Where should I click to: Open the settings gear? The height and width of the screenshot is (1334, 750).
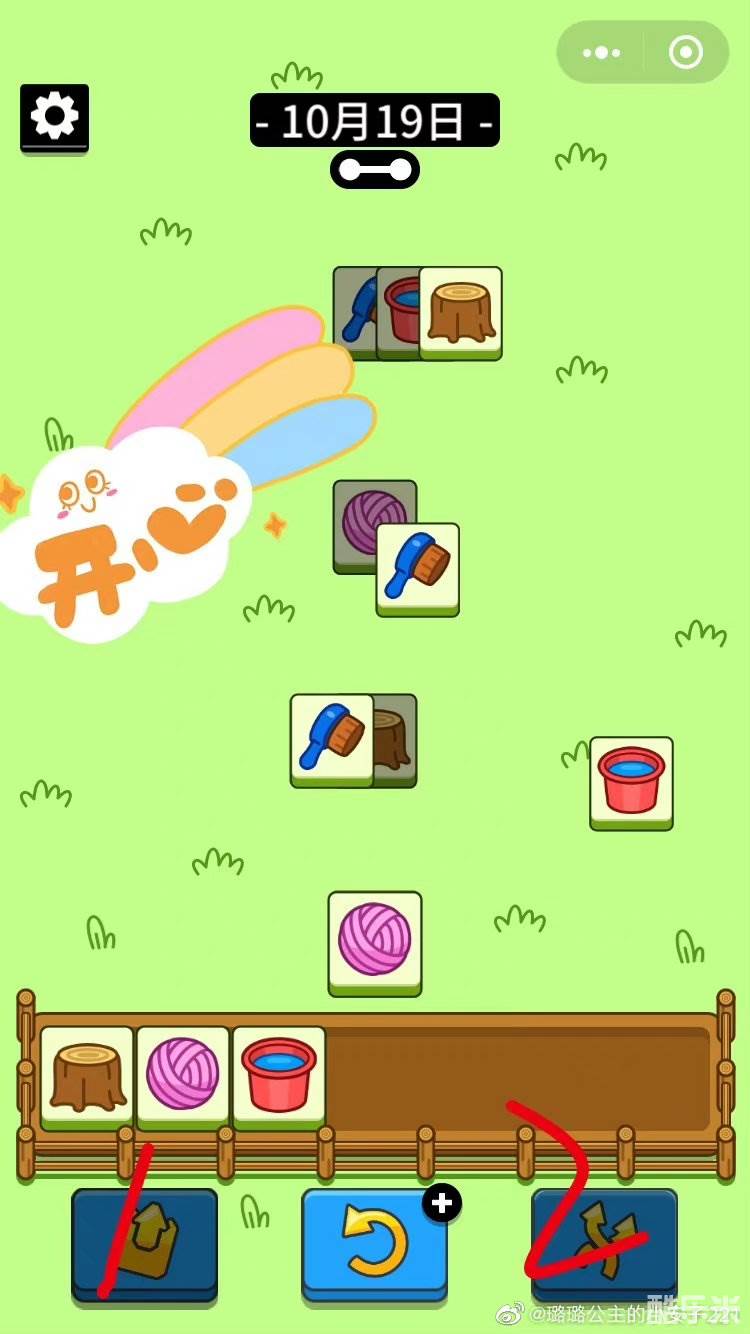(54, 117)
